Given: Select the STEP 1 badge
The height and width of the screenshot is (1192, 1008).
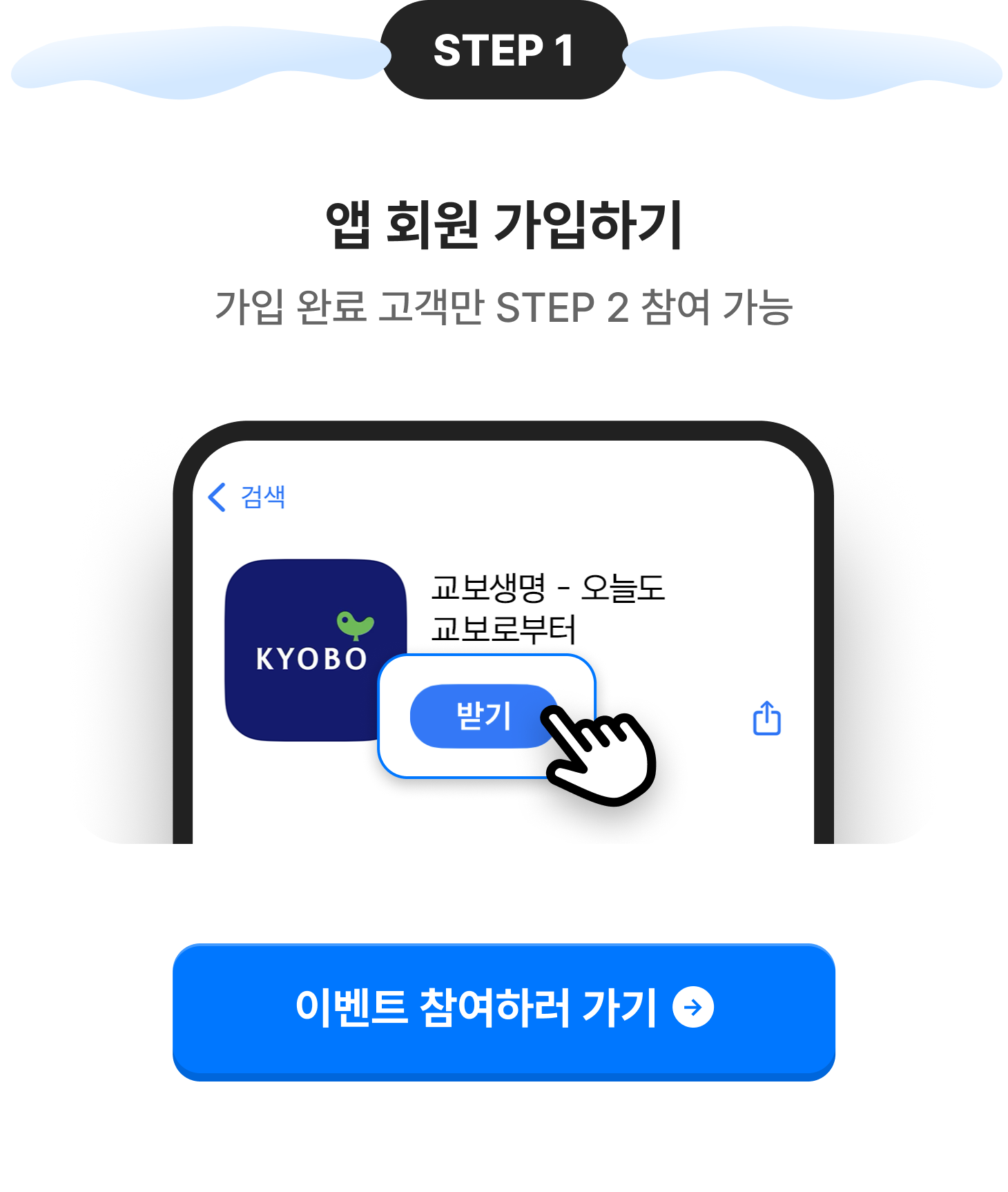Looking at the screenshot, I should click(x=504, y=51).
